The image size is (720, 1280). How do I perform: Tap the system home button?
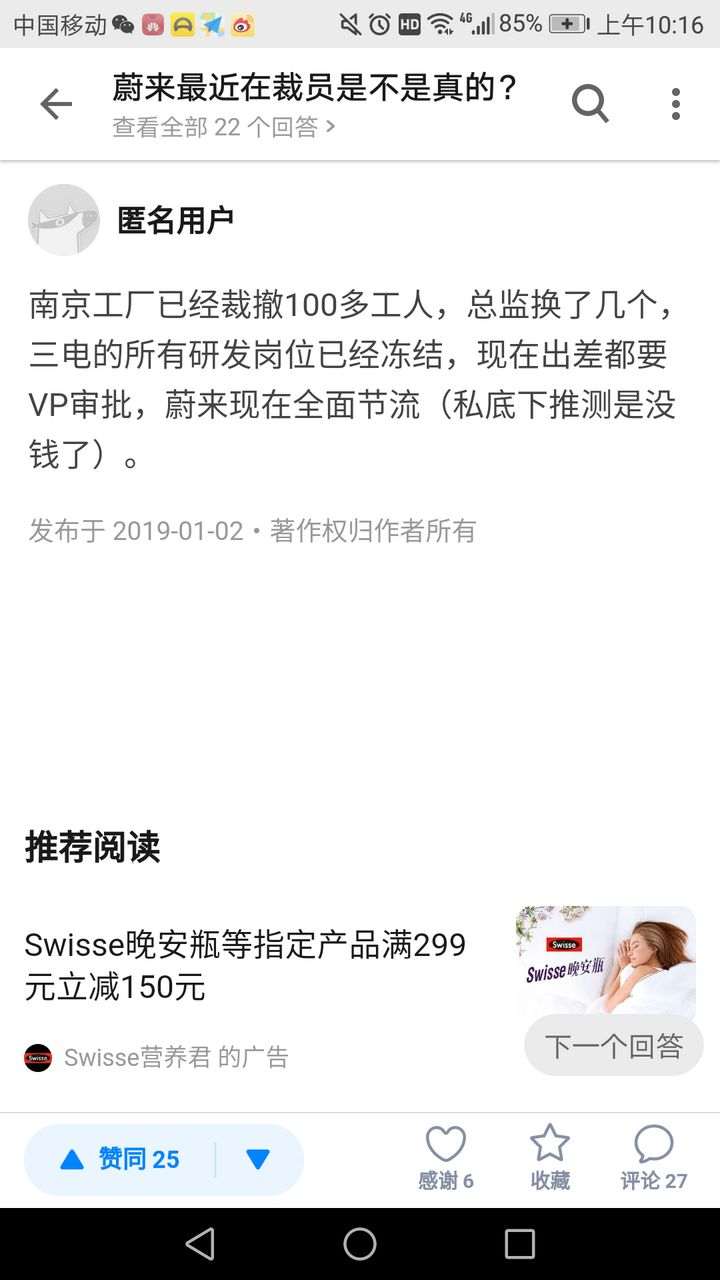click(360, 1244)
